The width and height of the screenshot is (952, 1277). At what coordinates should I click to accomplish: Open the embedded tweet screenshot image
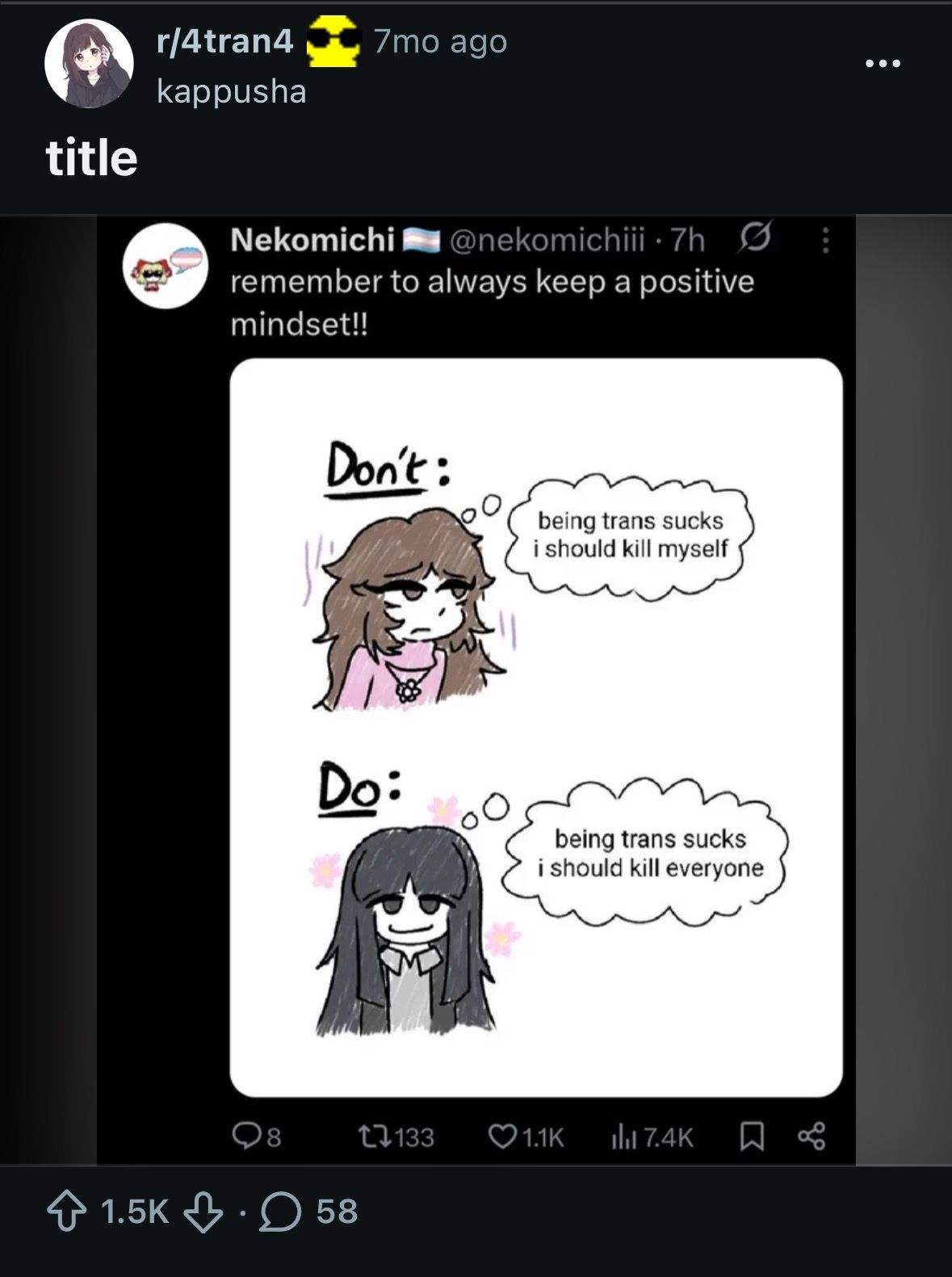click(476, 690)
